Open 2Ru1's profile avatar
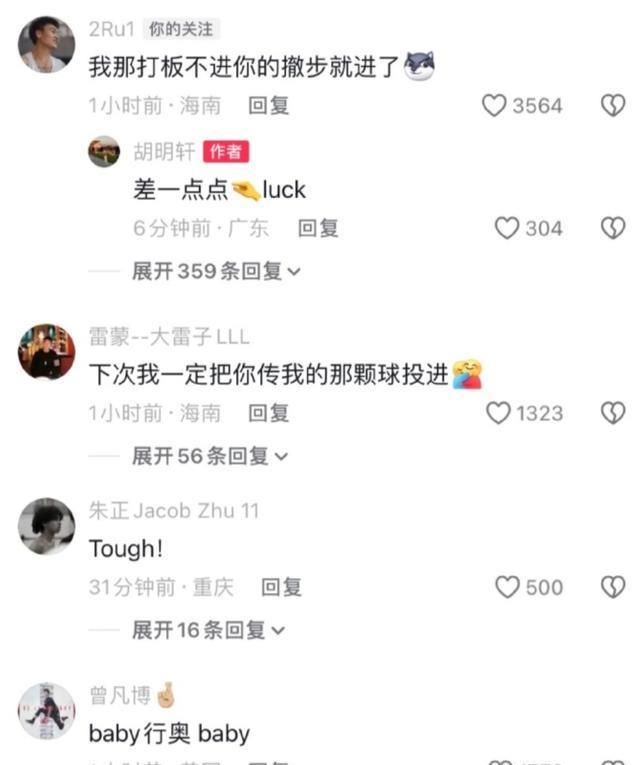The width and height of the screenshot is (640, 765). point(47,45)
